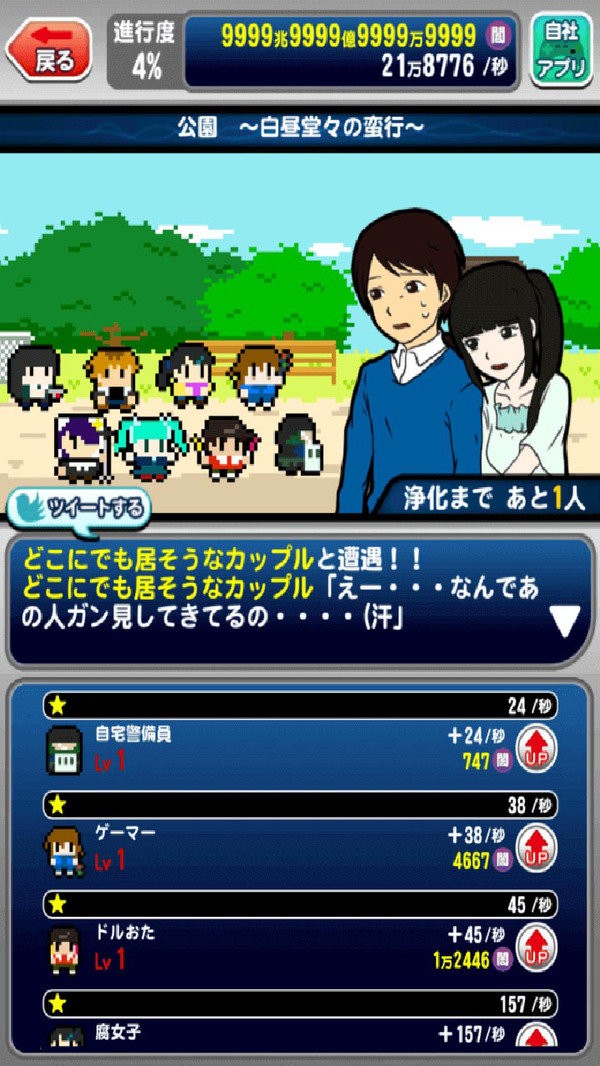The height and width of the screenshot is (1066, 600).
Task: Go back with the 戻る button
Action: coord(50,51)
